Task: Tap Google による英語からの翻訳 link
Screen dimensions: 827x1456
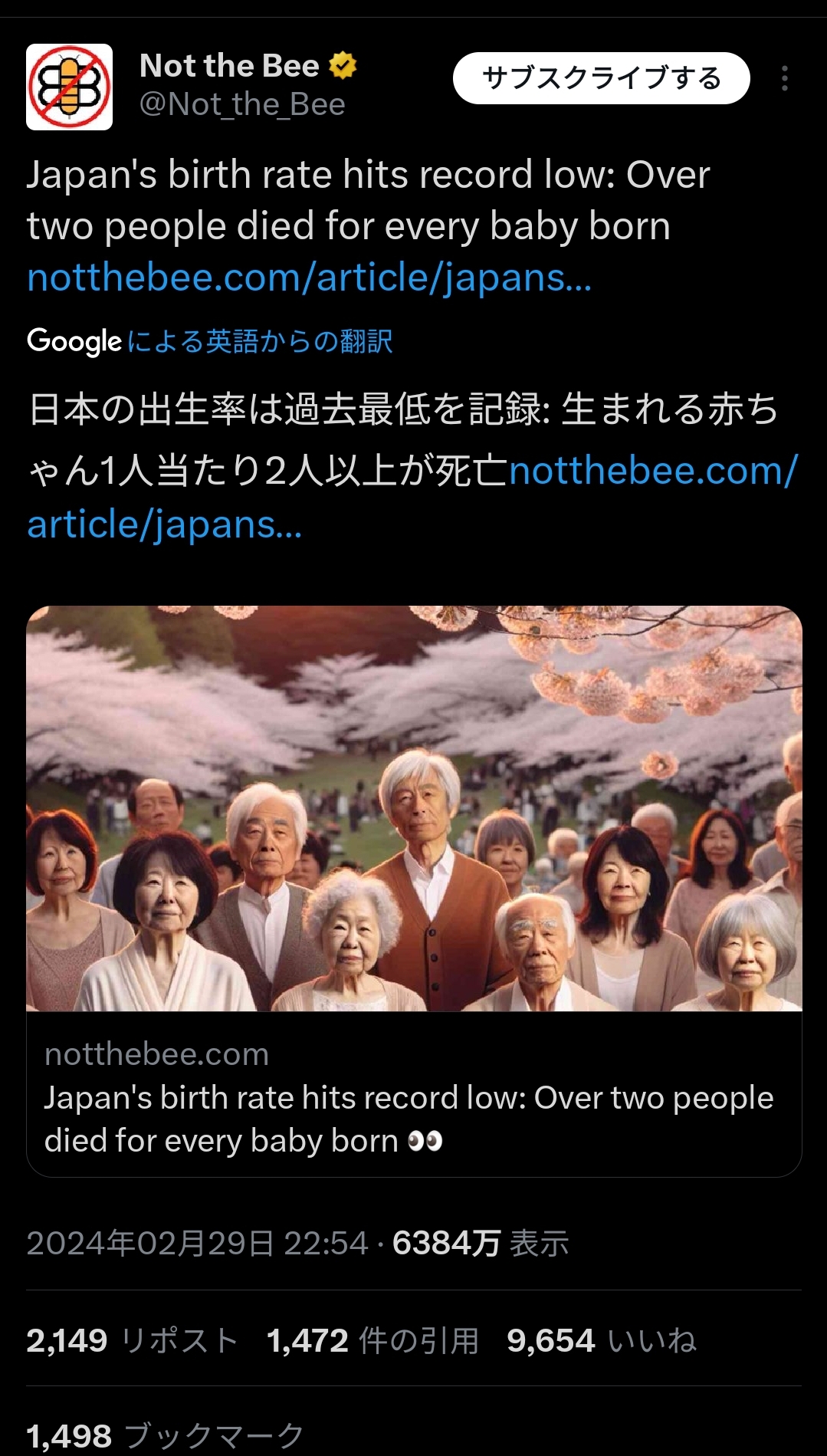Action: 209,341
